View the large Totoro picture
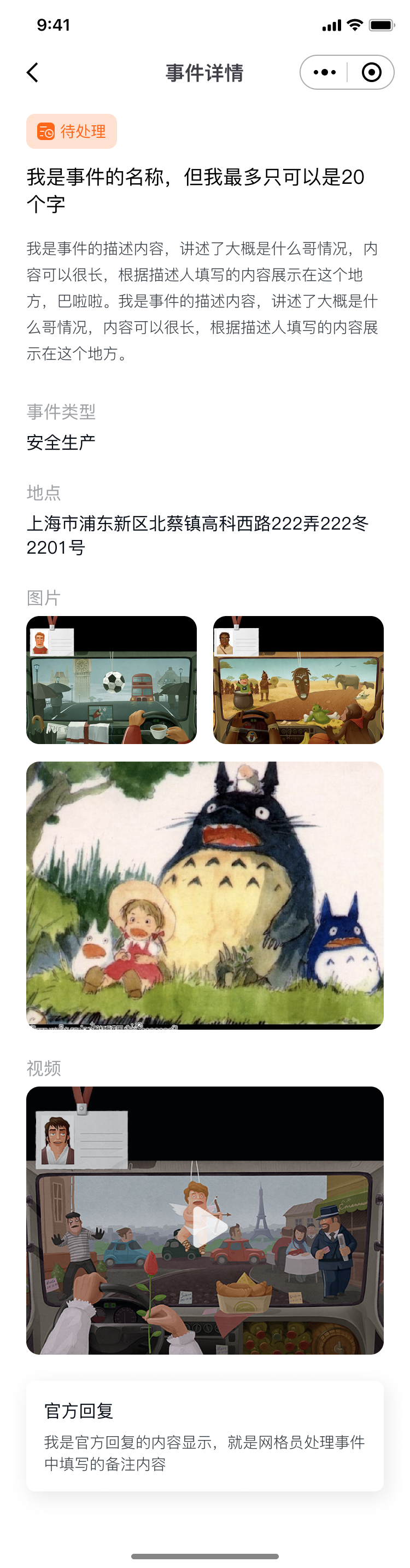The width and height of the screenshot is (410, 1568). coord(204,895)
